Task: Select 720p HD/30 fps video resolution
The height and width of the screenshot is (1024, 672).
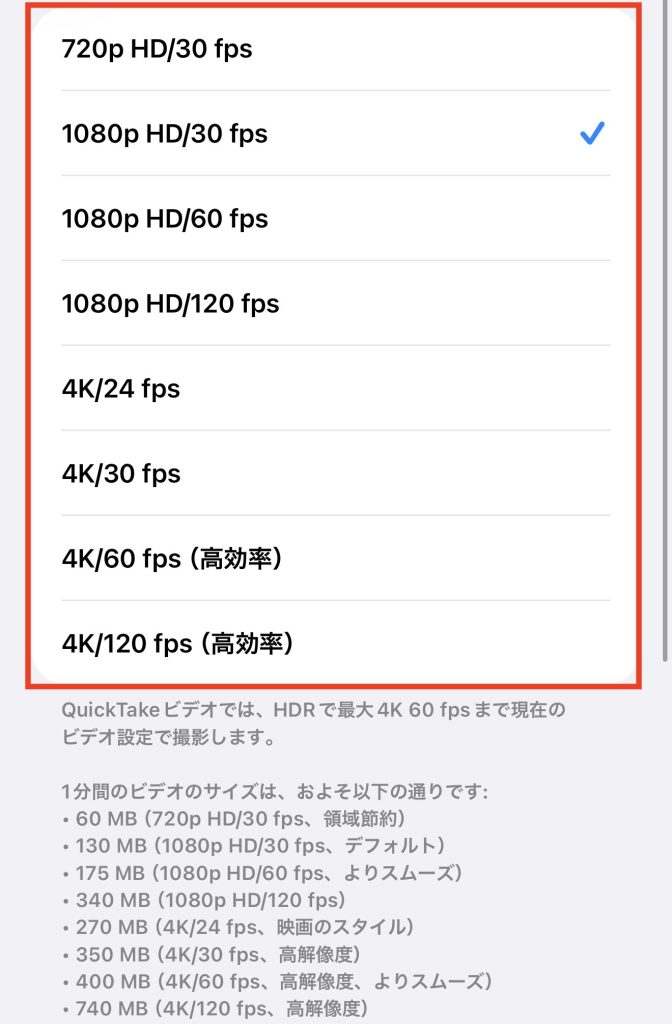Action: click(157, 48)
